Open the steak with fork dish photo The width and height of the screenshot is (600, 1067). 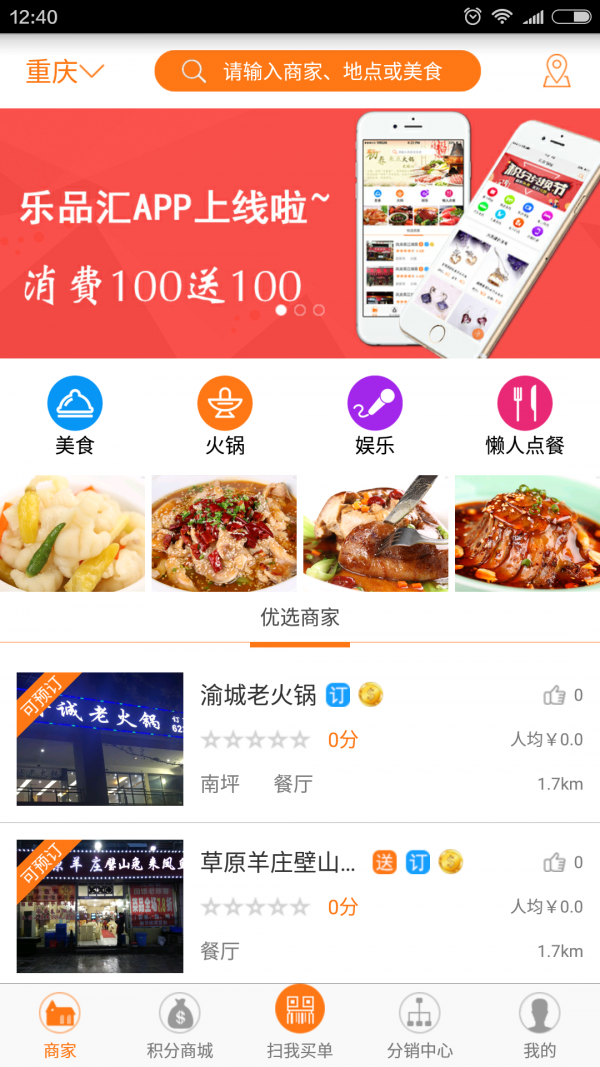[376, 533]
